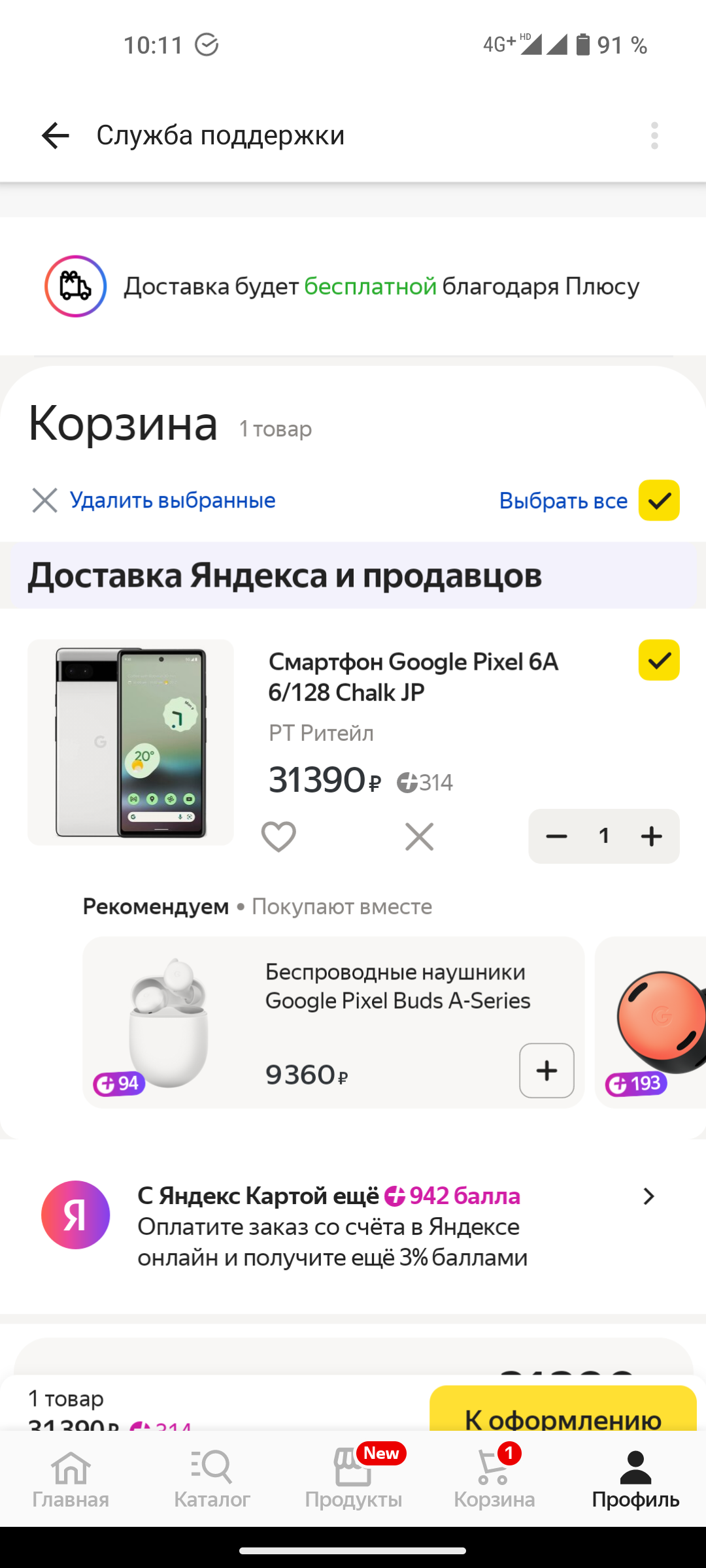Increase Pixel 6A quantity by one
The image size is (706, 1568).
click(652, 836)
